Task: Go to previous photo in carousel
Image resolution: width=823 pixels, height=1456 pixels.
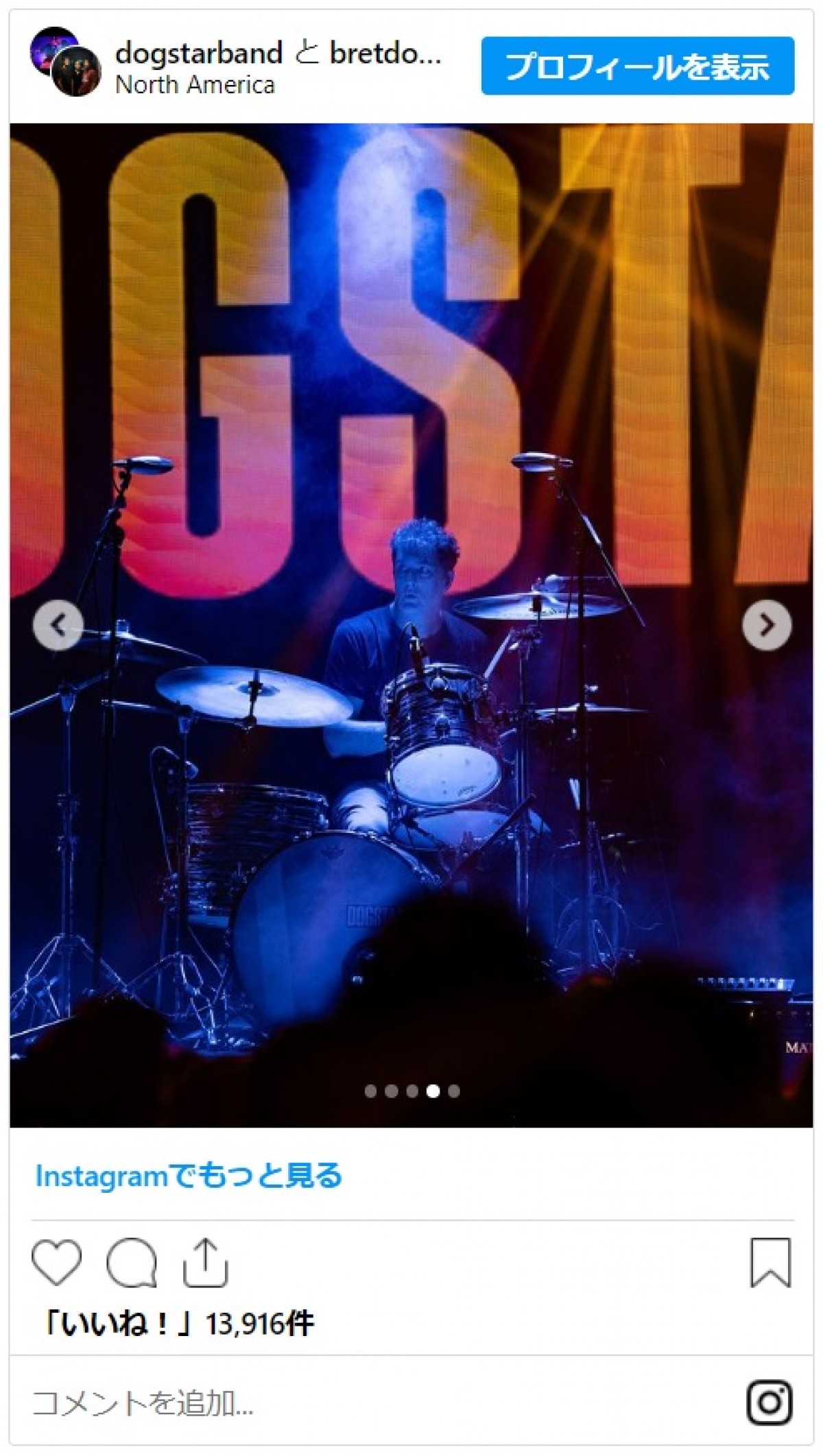Action: click(58, 624)
